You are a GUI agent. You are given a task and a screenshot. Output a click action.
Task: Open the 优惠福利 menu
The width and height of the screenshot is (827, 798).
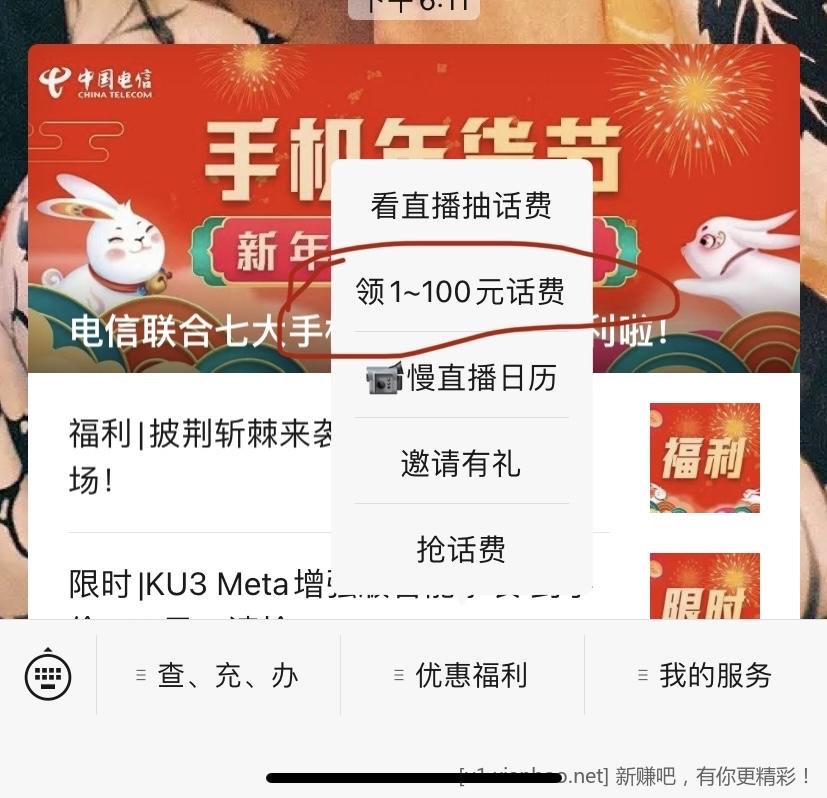(462, 676)
